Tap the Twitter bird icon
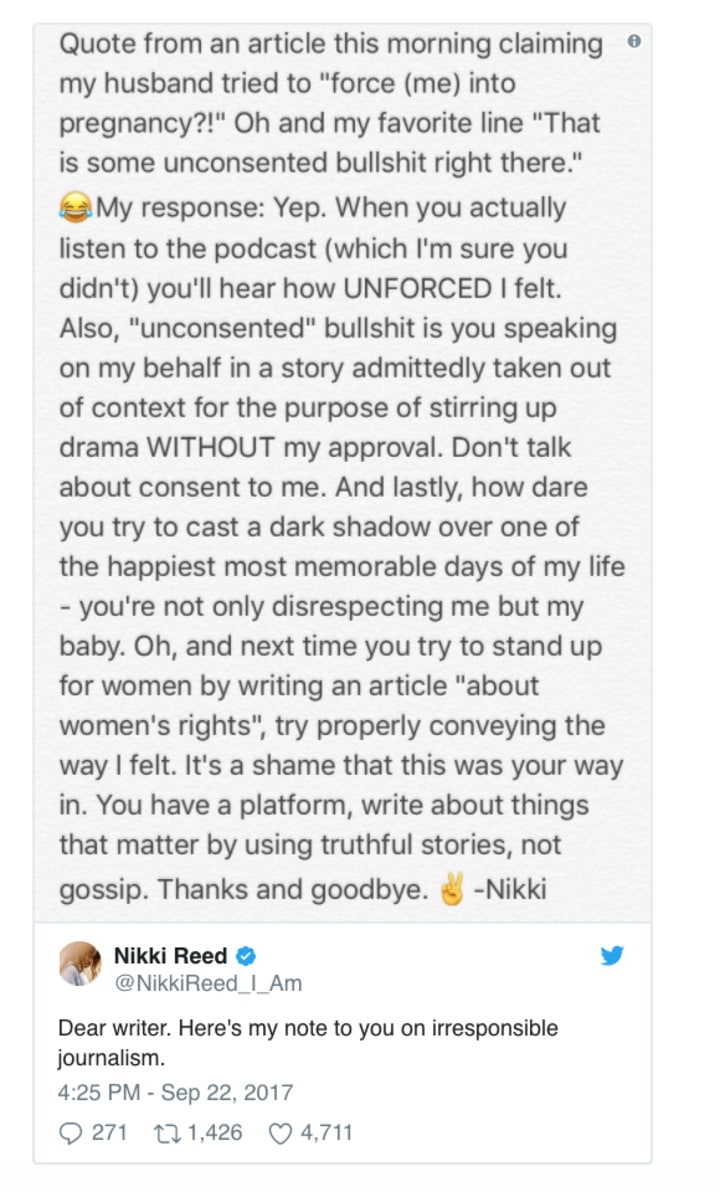720x1192 pixels. [x=612, y=956]
